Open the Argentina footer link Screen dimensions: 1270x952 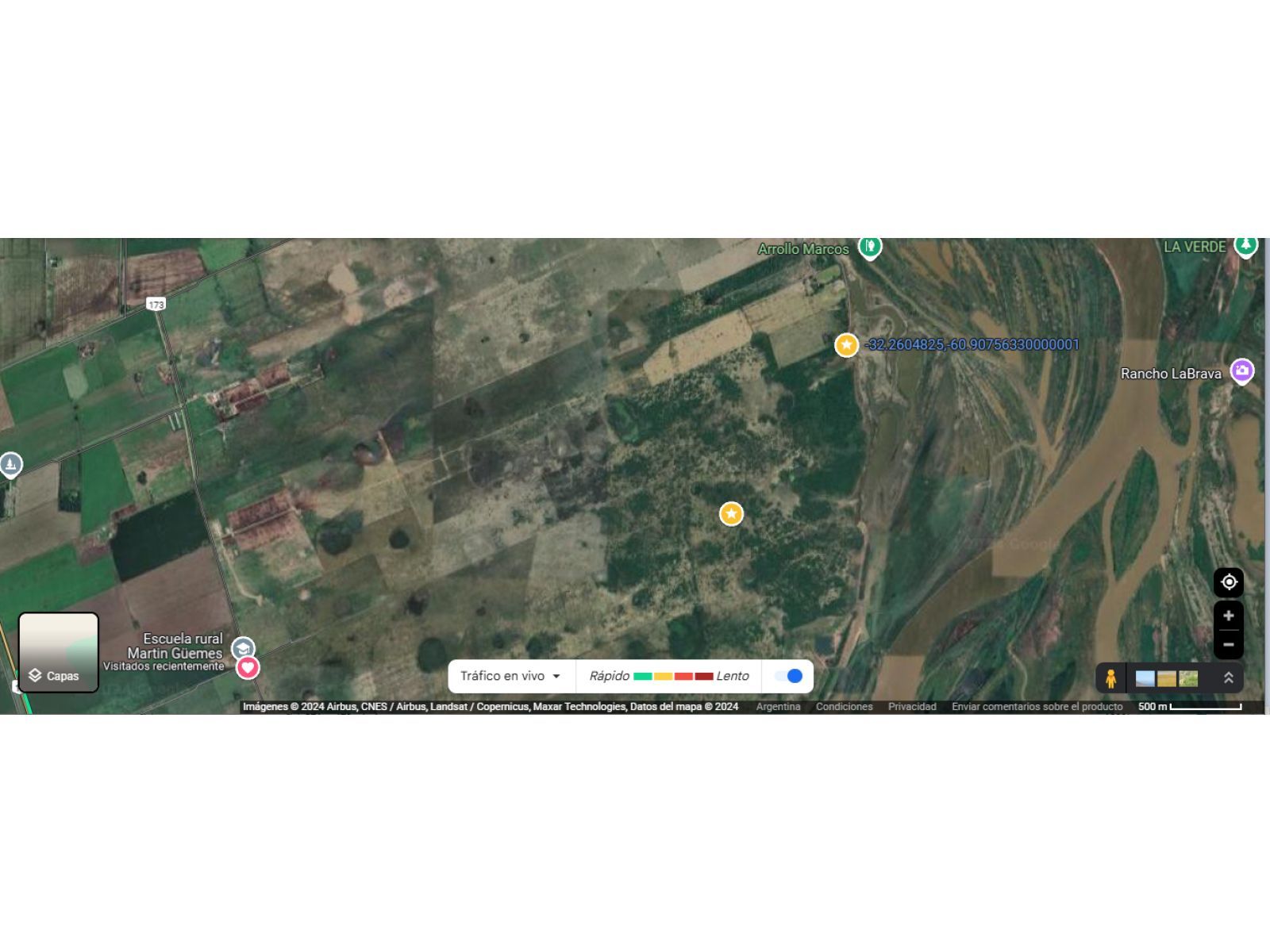(x=778, y=707)
